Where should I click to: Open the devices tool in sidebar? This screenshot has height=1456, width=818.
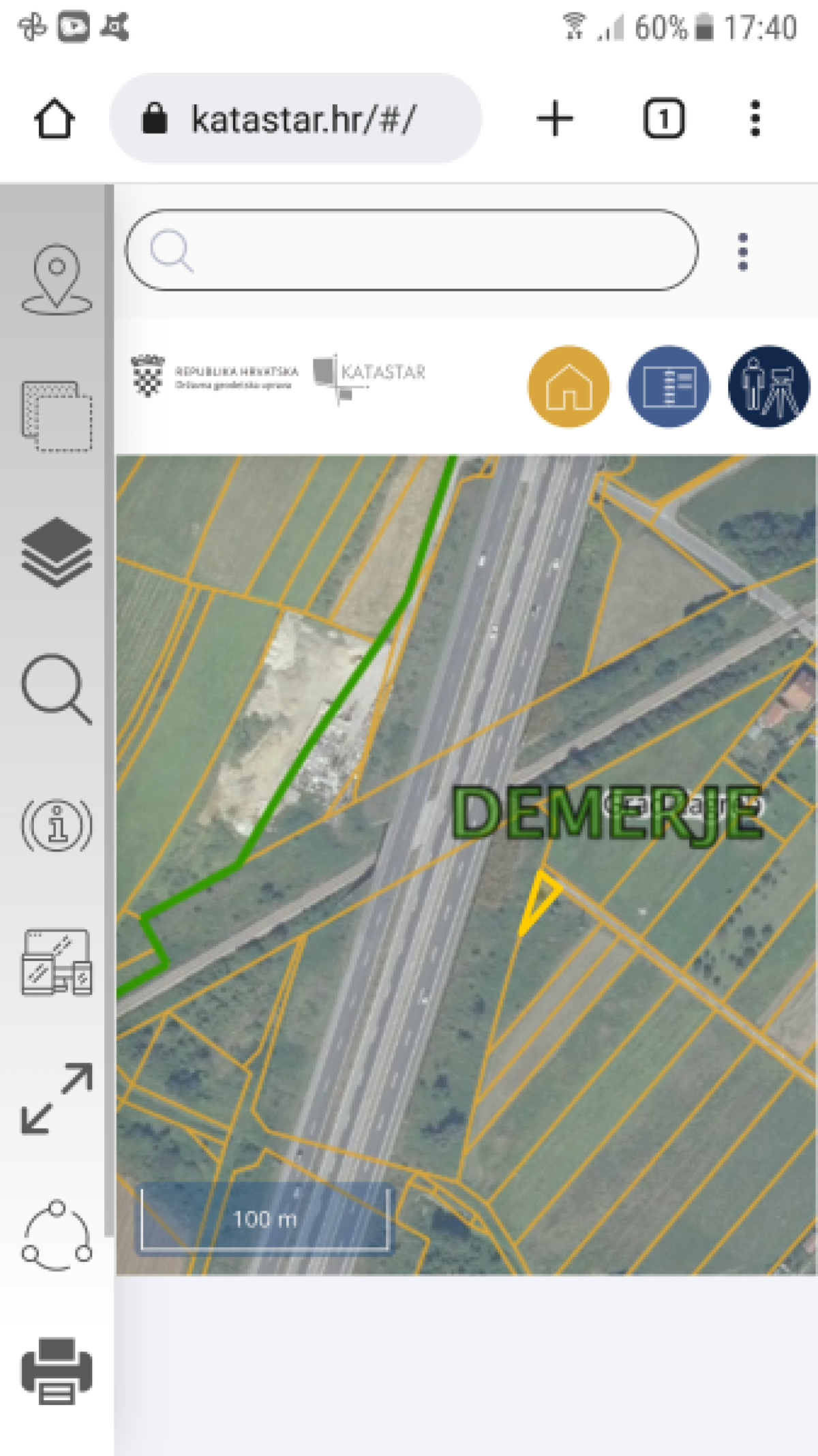(x=57, y=962)
